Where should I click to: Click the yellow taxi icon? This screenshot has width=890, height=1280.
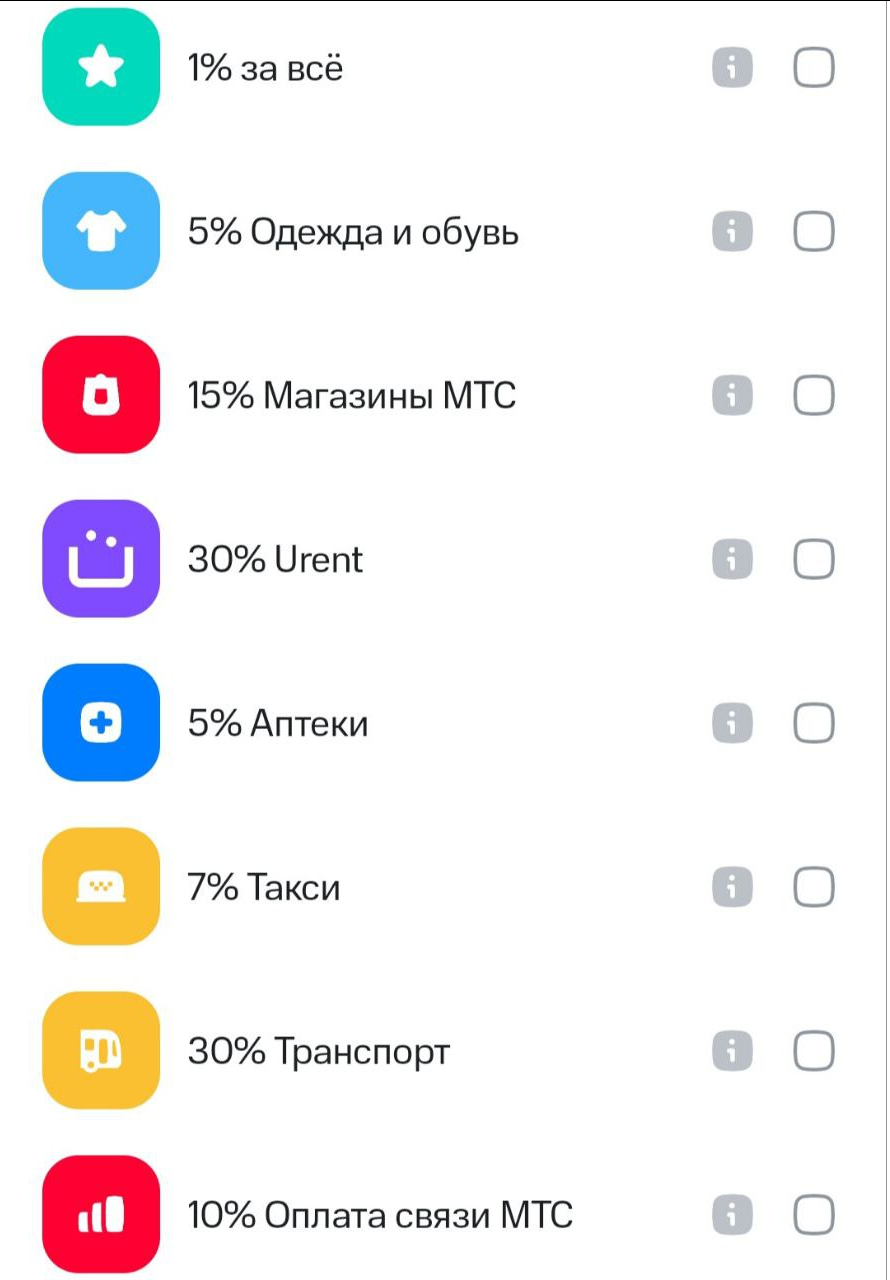point(100,886)
